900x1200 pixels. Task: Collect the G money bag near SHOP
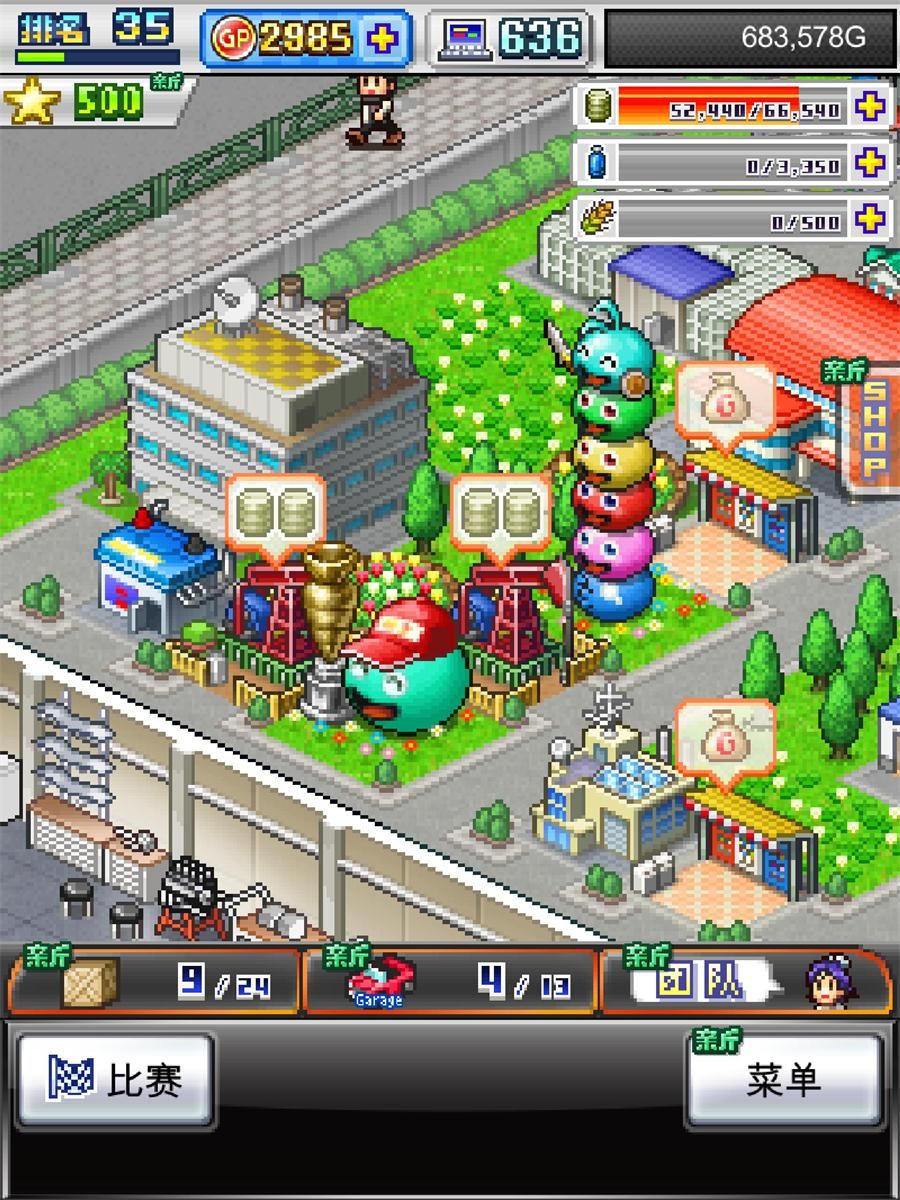(x=725, y=402)
